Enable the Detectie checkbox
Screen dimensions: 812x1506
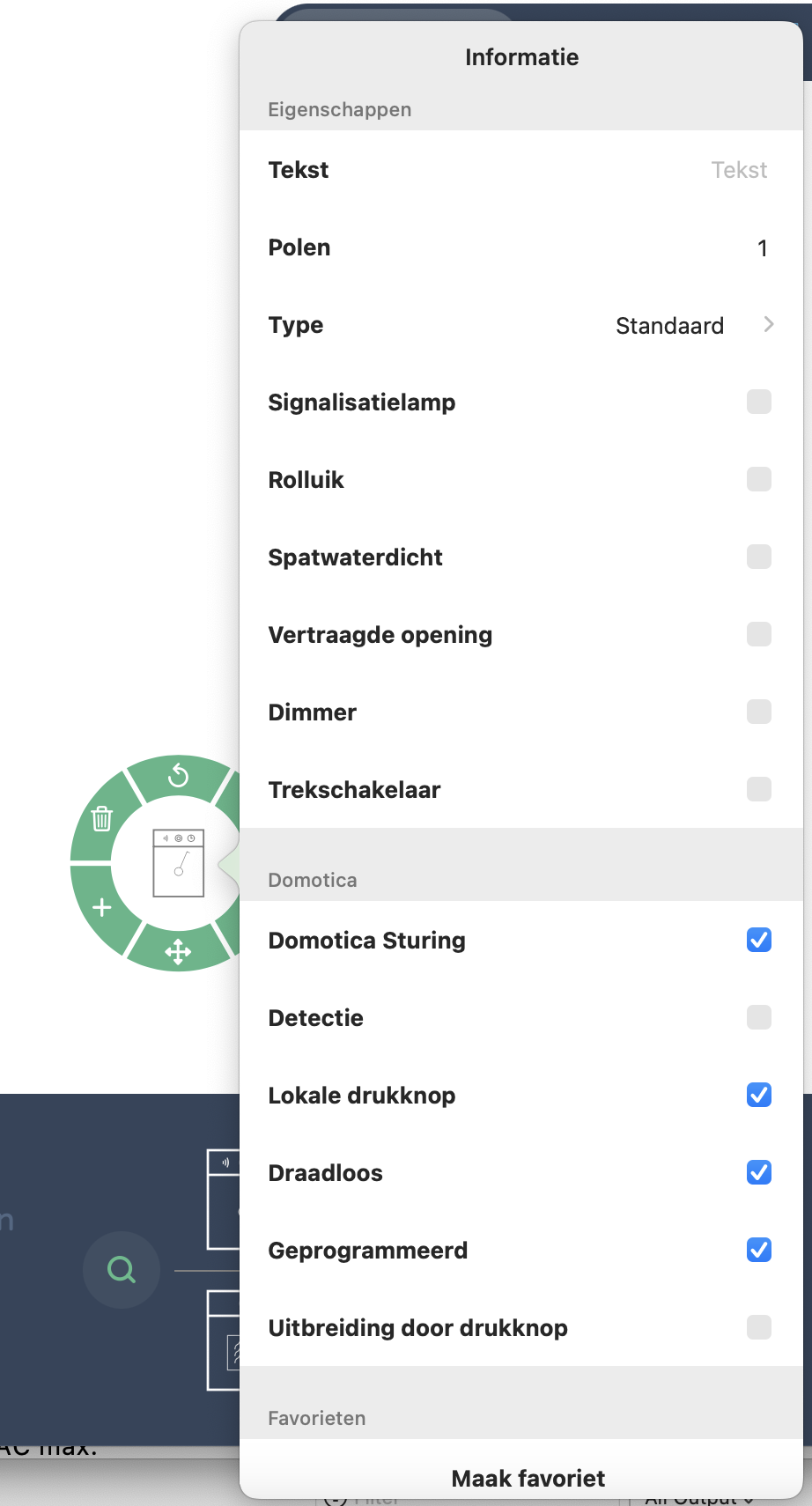(x=759, y=1017)
